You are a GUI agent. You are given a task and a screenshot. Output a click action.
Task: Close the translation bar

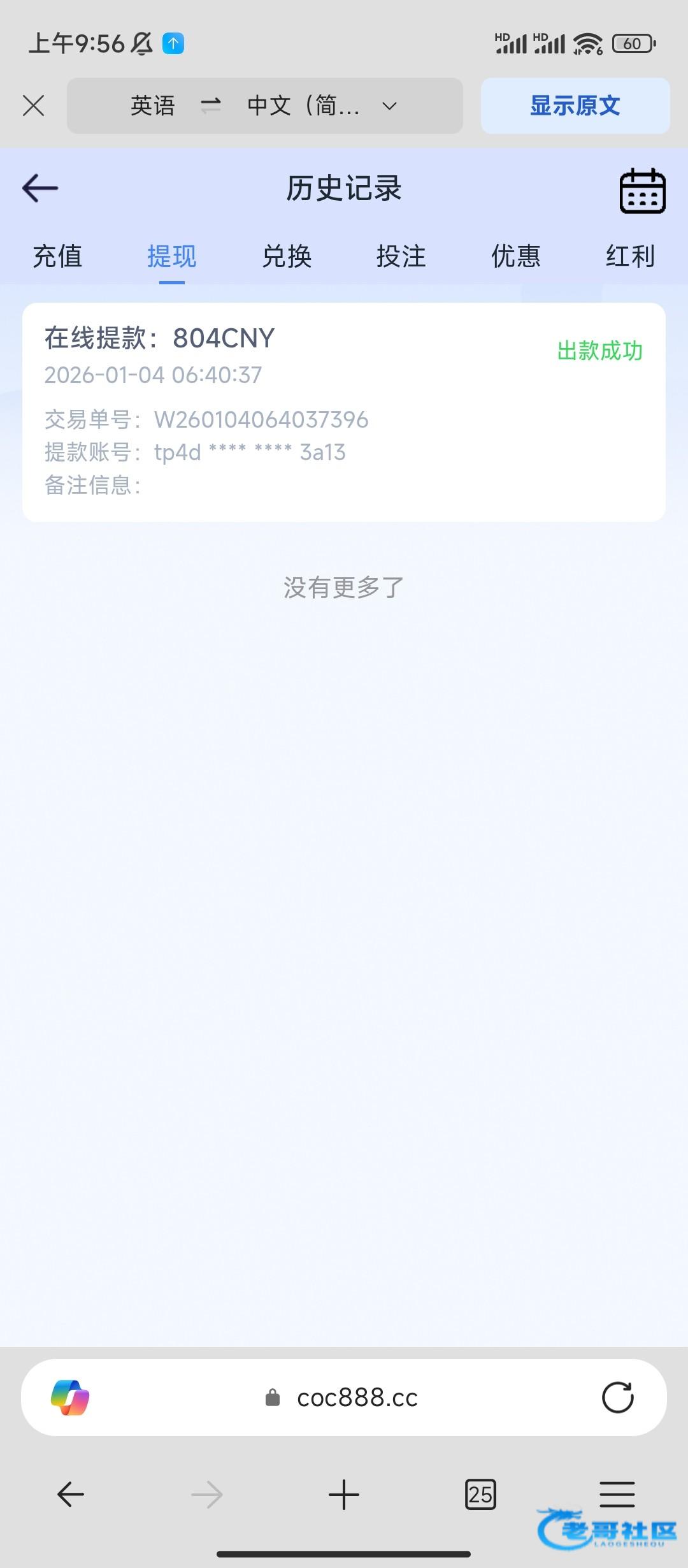(x=33, y=106)
